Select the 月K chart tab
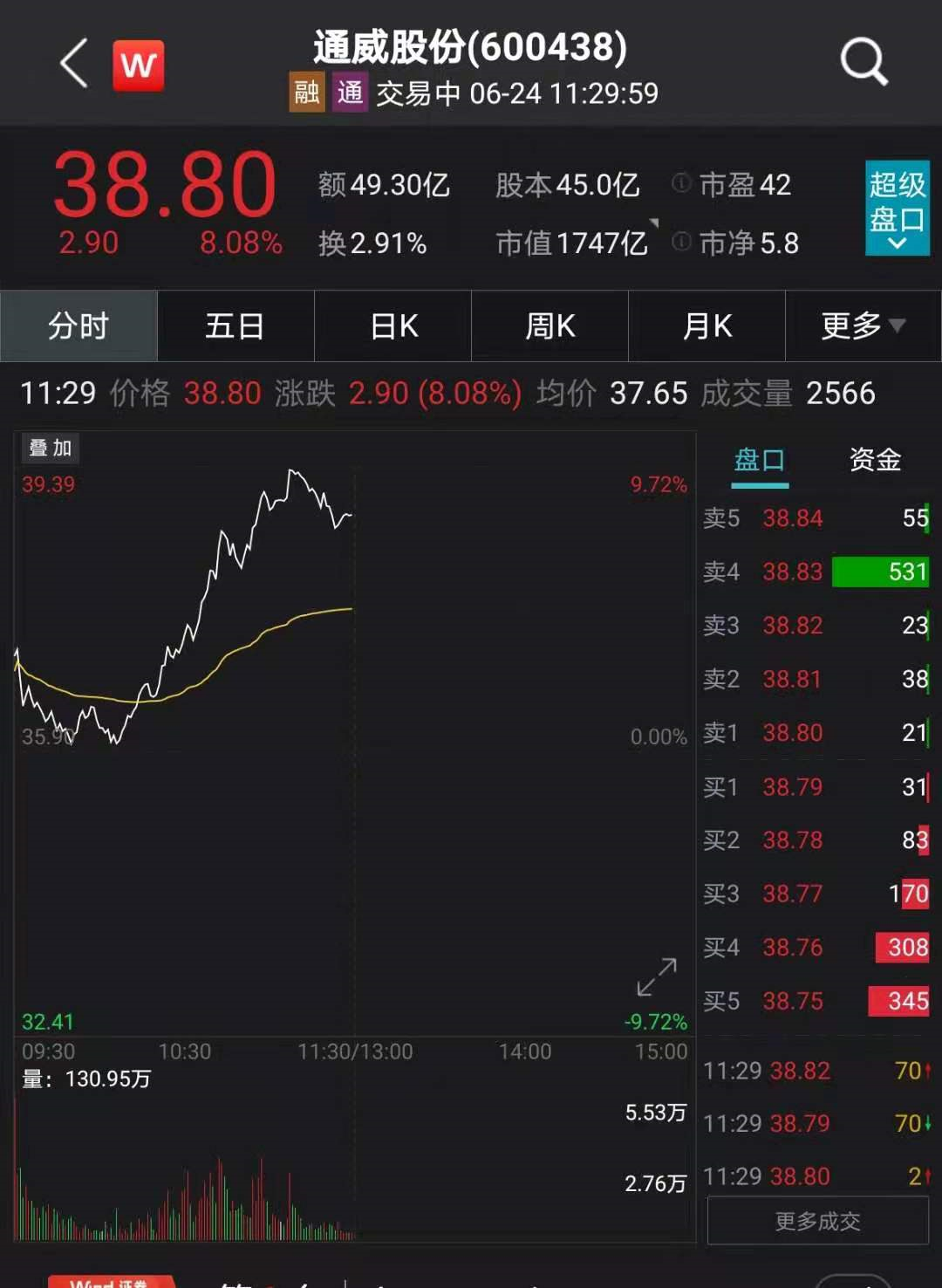 707,326
